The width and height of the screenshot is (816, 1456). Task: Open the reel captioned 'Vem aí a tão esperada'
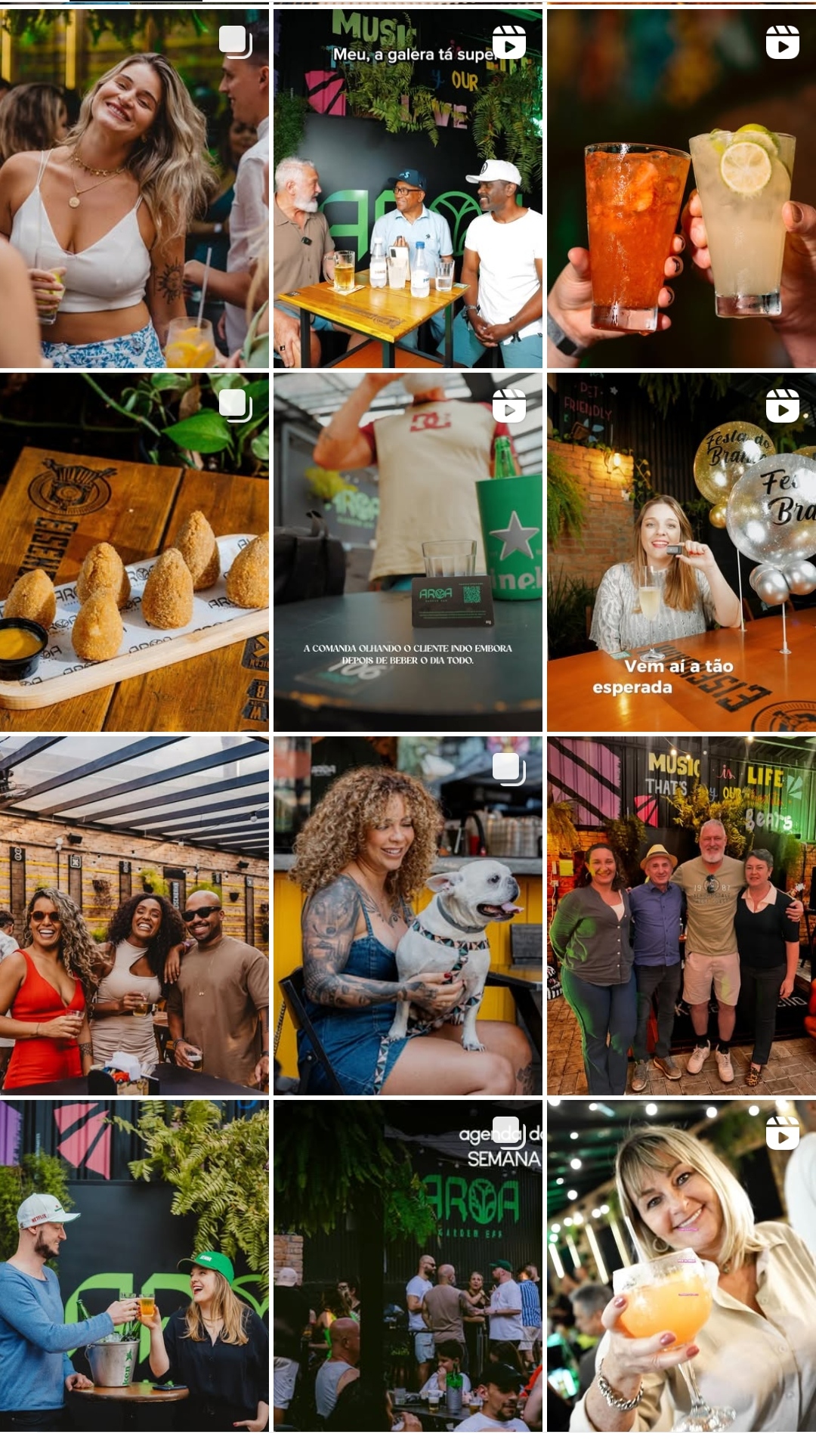682,552
